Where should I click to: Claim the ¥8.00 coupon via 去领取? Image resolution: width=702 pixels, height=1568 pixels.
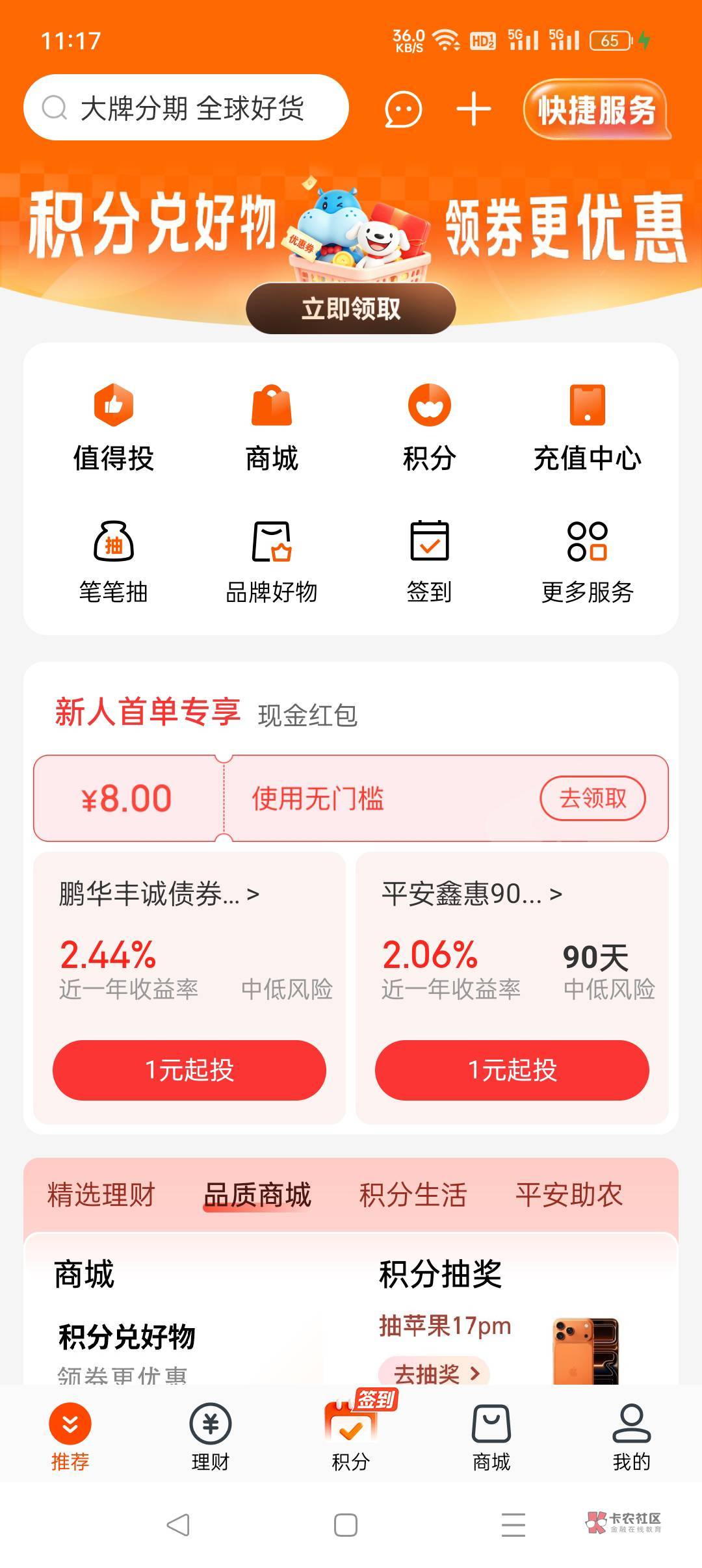593,798
